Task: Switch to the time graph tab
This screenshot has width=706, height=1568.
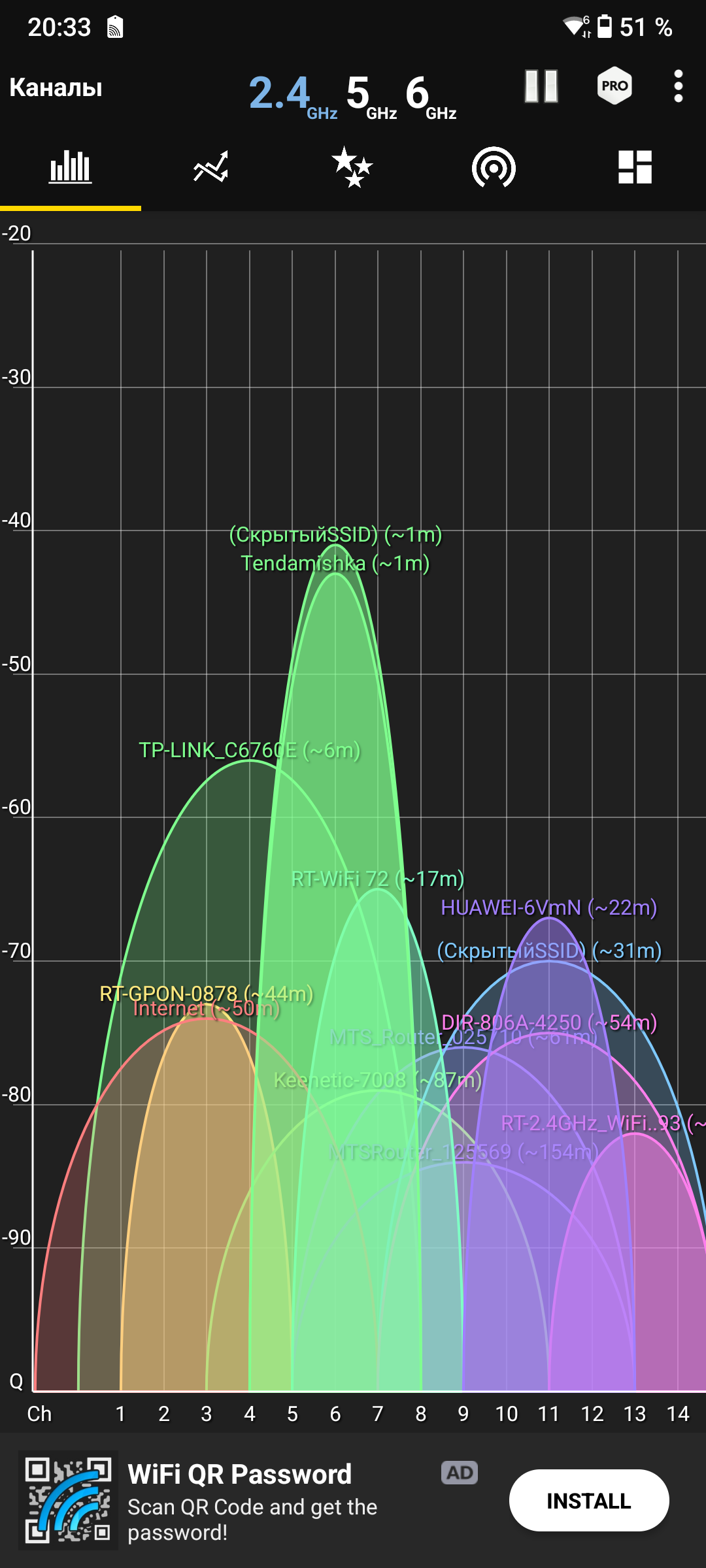Action: pyautogui.click(x=211, y=168)
